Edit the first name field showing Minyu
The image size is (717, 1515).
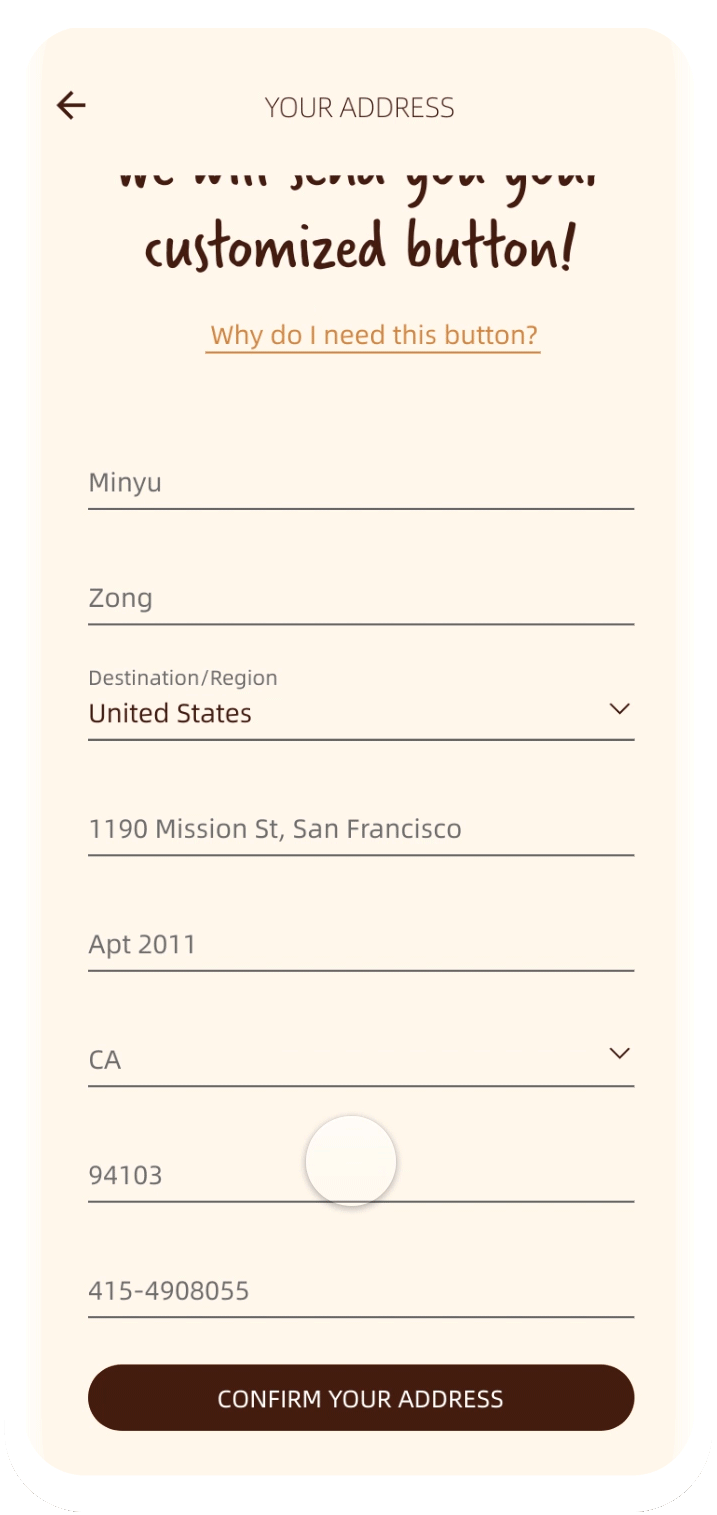coord(360,484)
